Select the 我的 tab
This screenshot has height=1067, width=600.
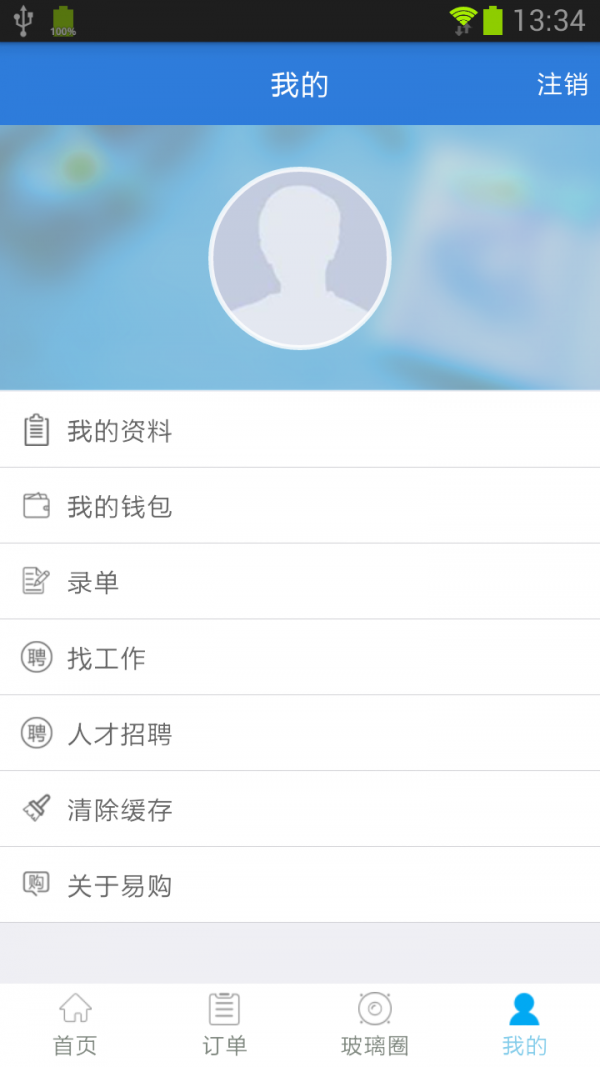524,1025
